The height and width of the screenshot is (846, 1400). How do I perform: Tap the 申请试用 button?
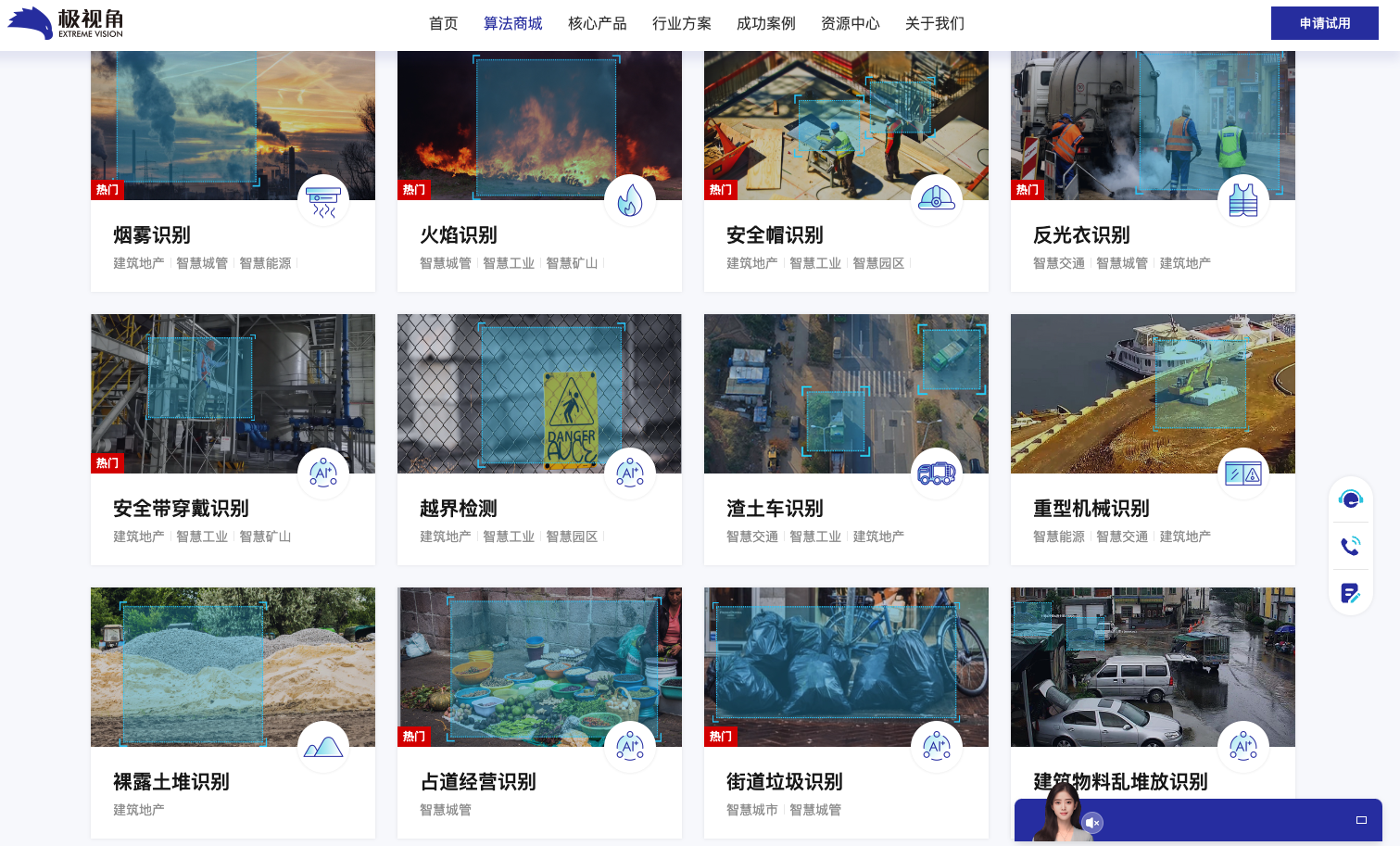click(x=1324, y=23)
